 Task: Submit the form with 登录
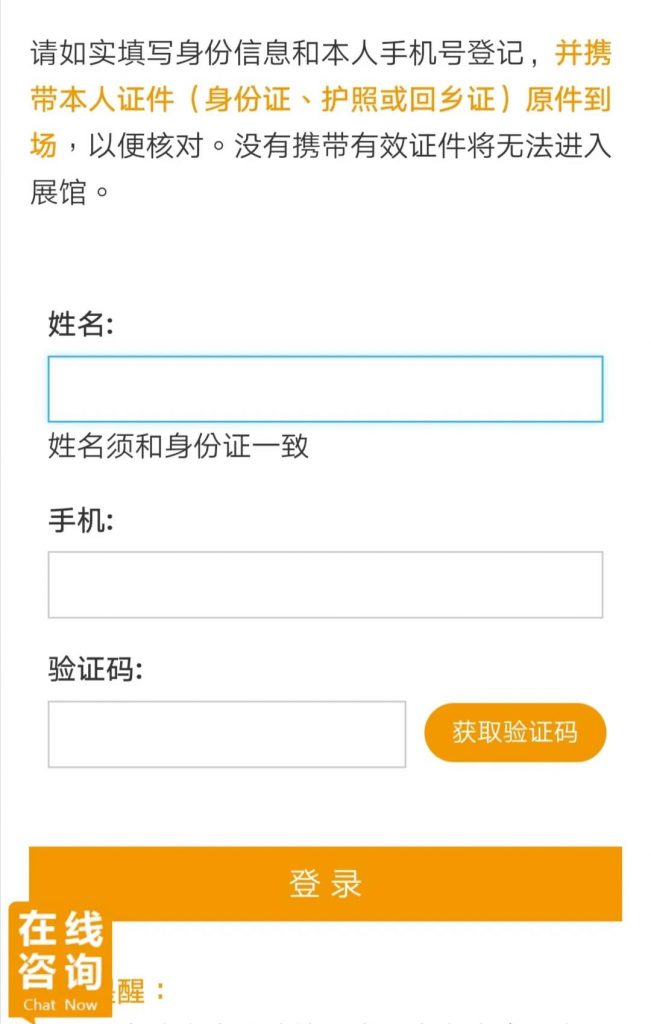pyautogui.click(x=325, y=884)
